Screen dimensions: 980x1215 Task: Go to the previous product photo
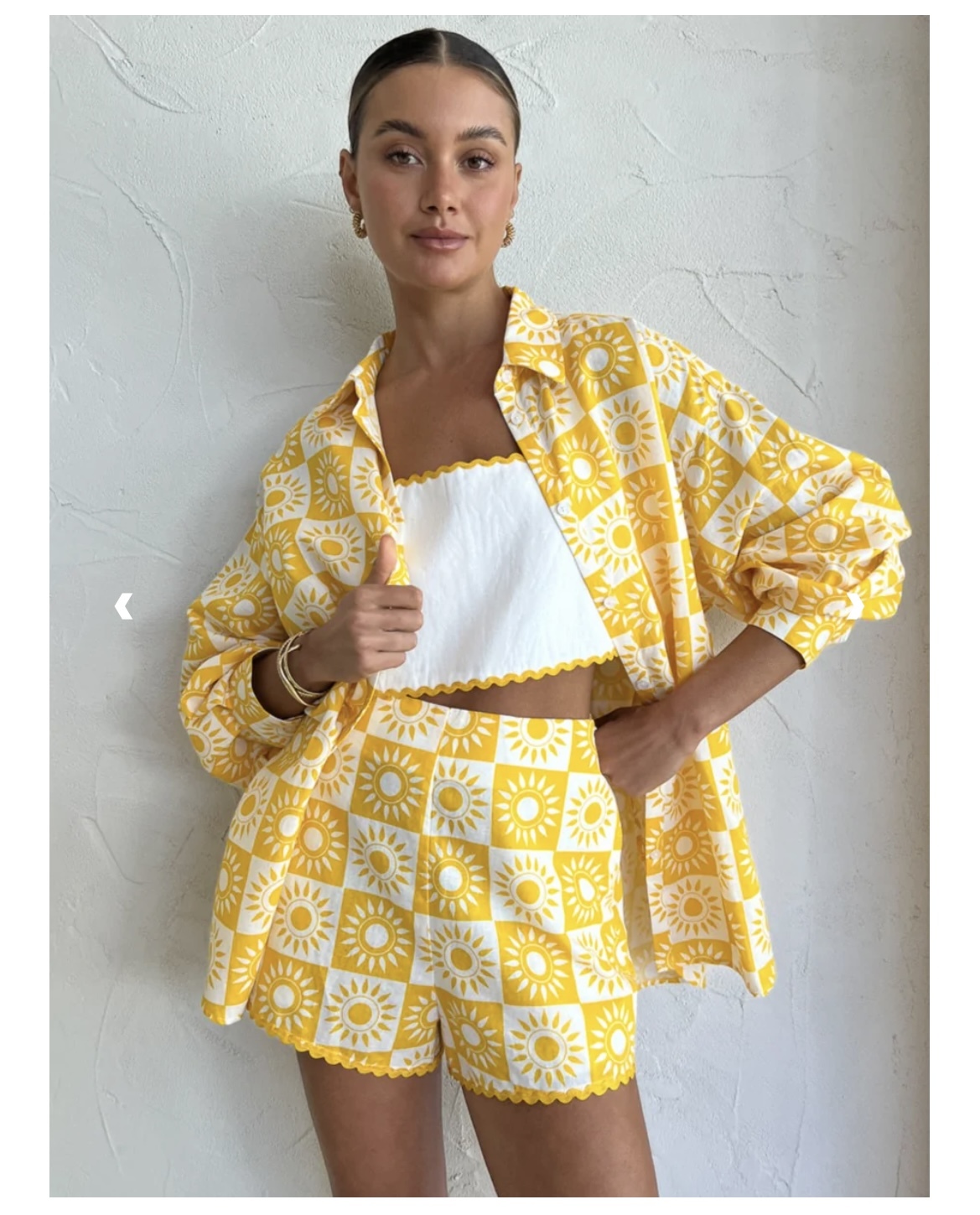(x=123, y=605)
